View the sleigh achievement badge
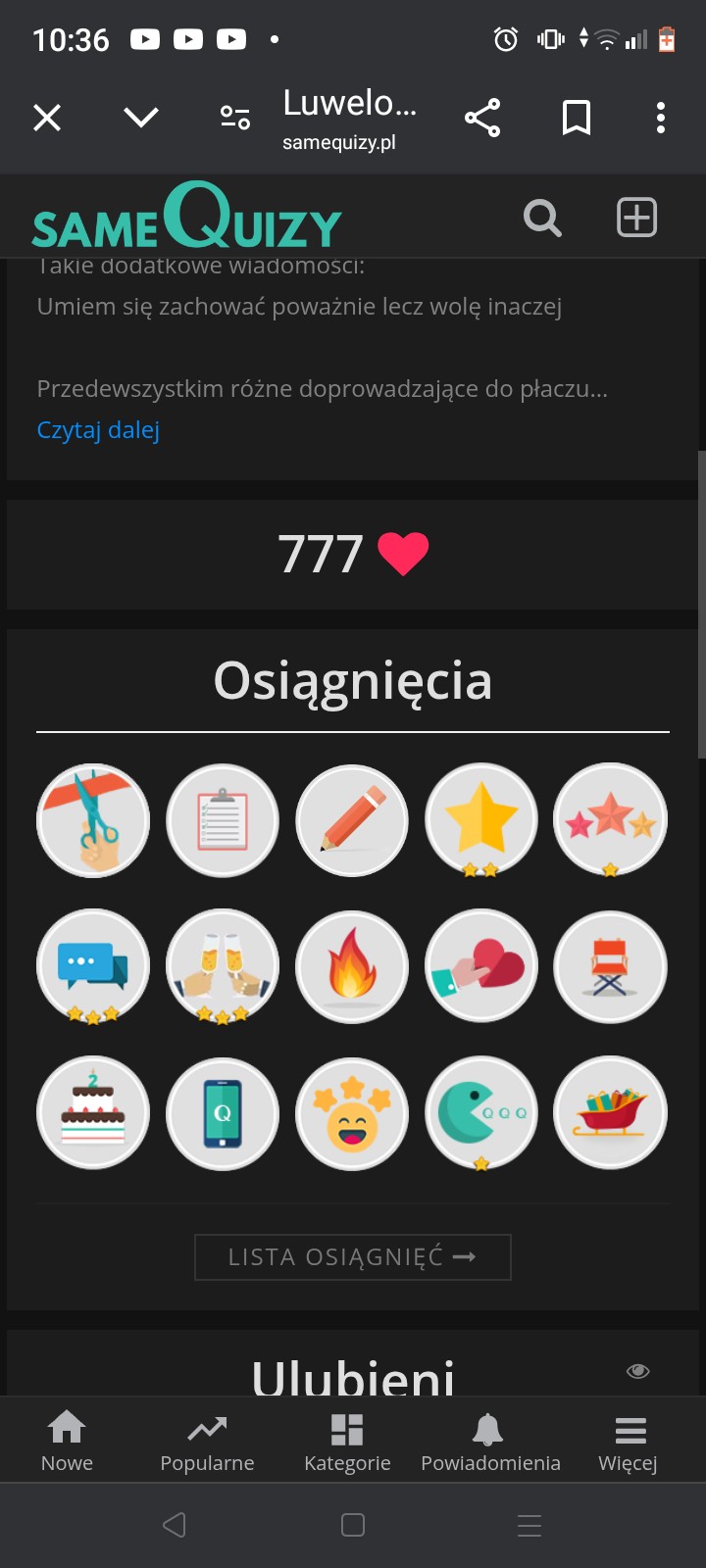The image size is (706, 1568). (x=610, y=1112)
